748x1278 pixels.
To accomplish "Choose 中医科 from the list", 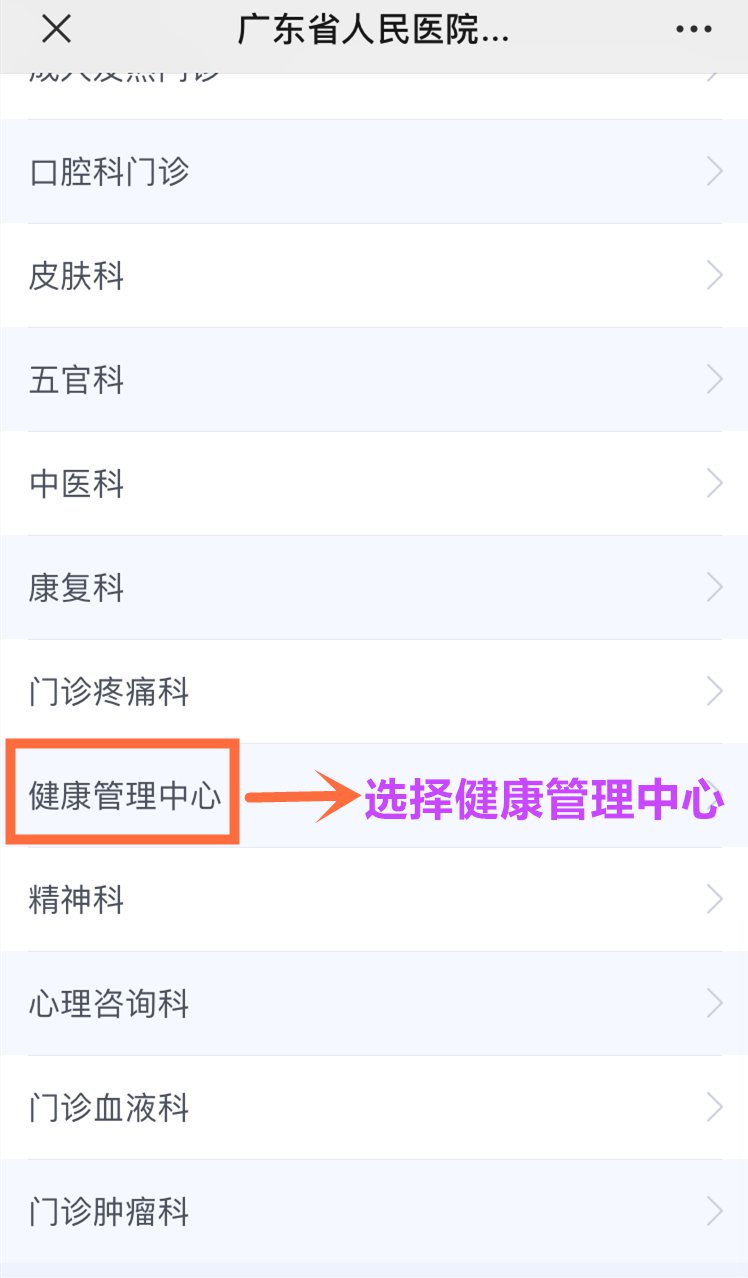I will tap(374, 484).
